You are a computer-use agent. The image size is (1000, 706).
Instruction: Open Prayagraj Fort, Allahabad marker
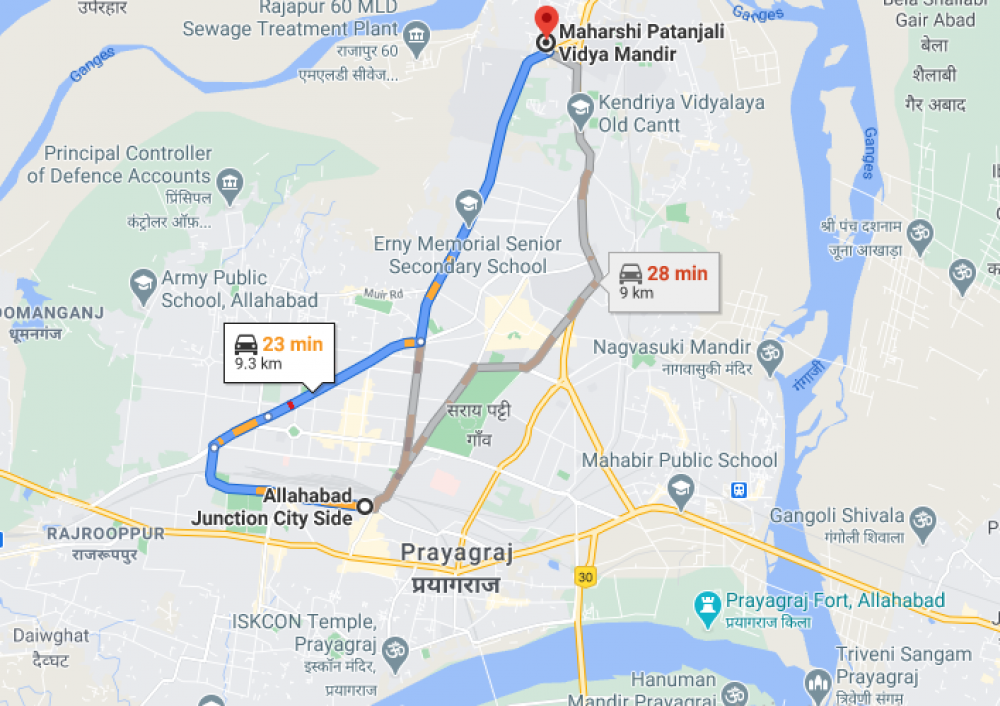point(708,603)
